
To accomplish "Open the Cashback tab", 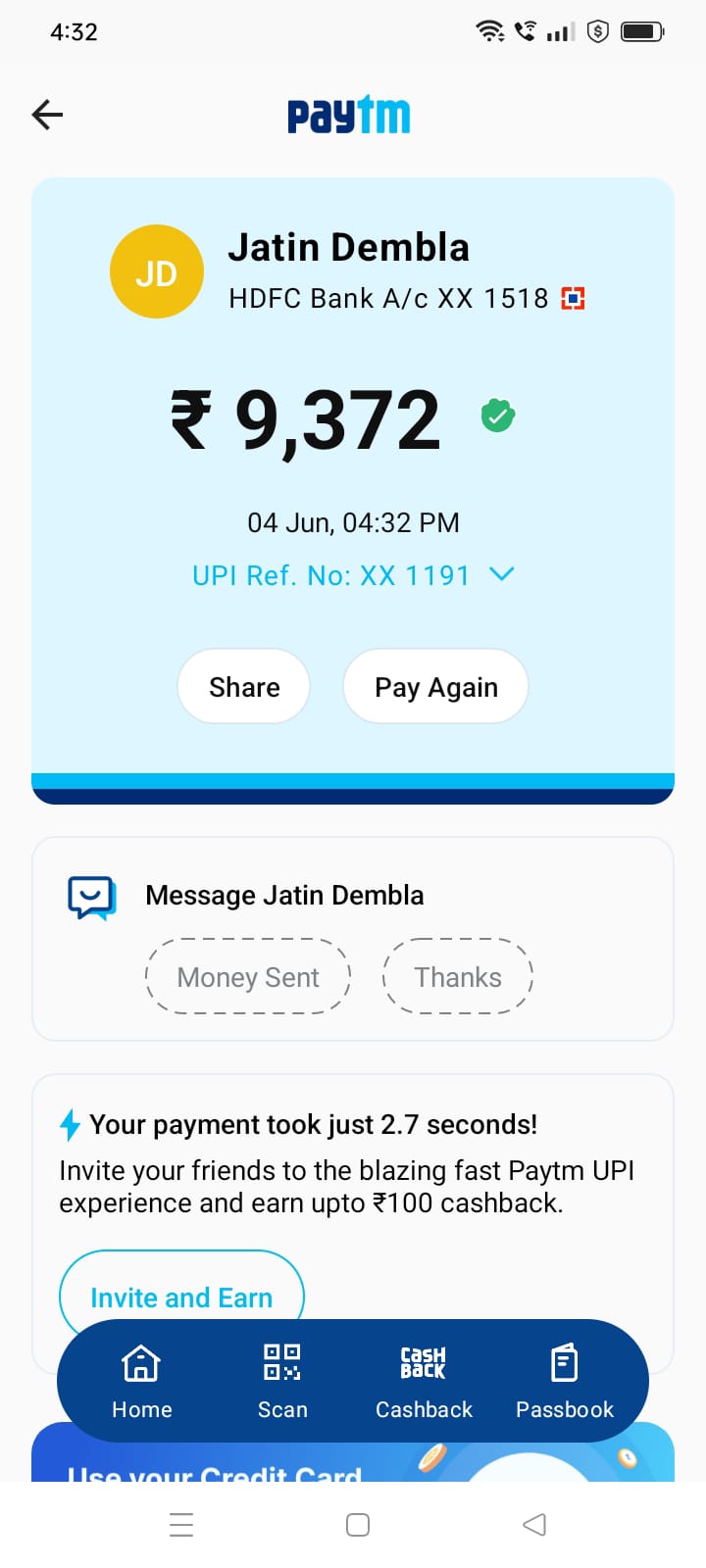I will (424, 1382).
